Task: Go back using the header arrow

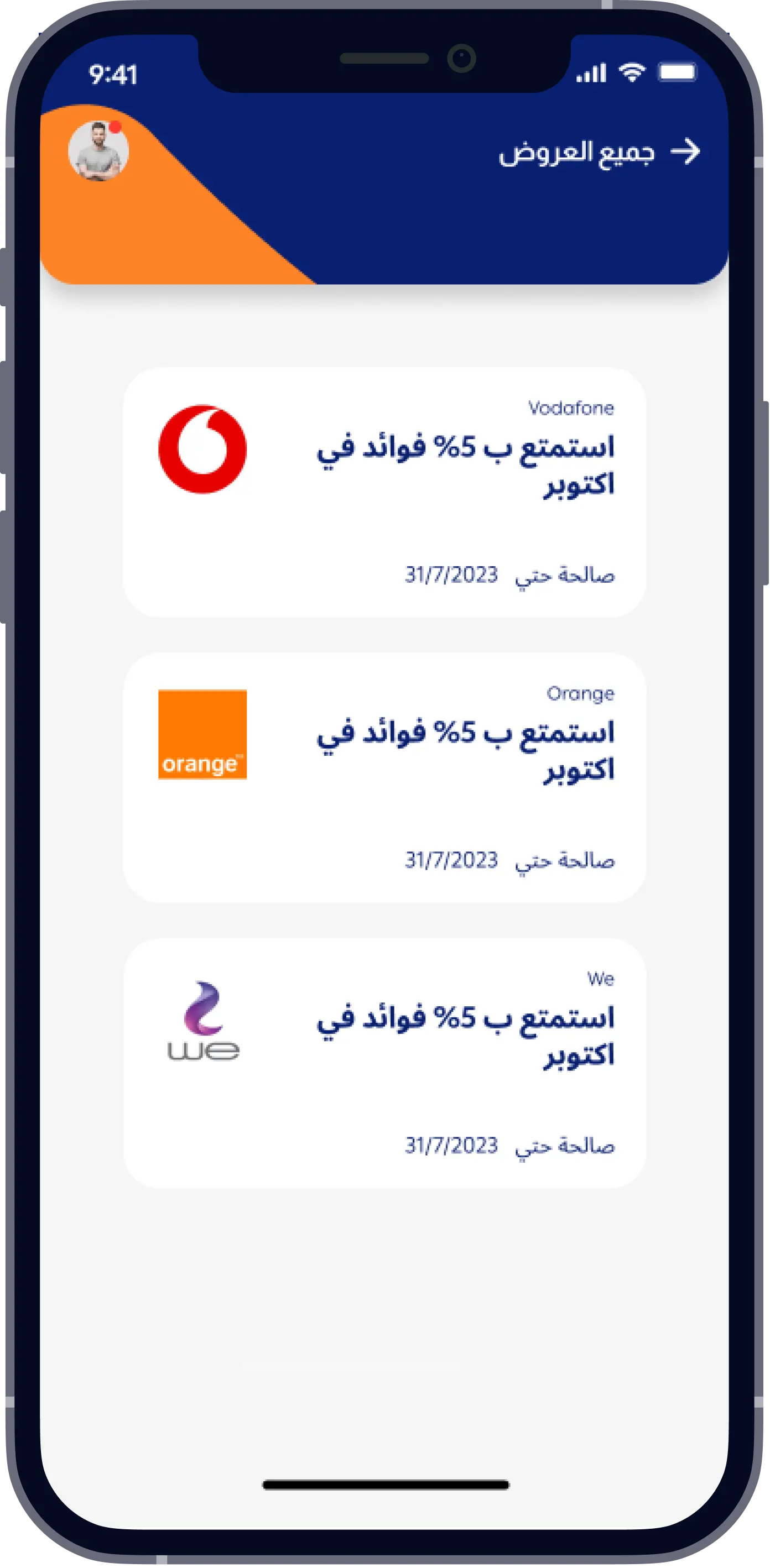Action: [x=685, y=151]
